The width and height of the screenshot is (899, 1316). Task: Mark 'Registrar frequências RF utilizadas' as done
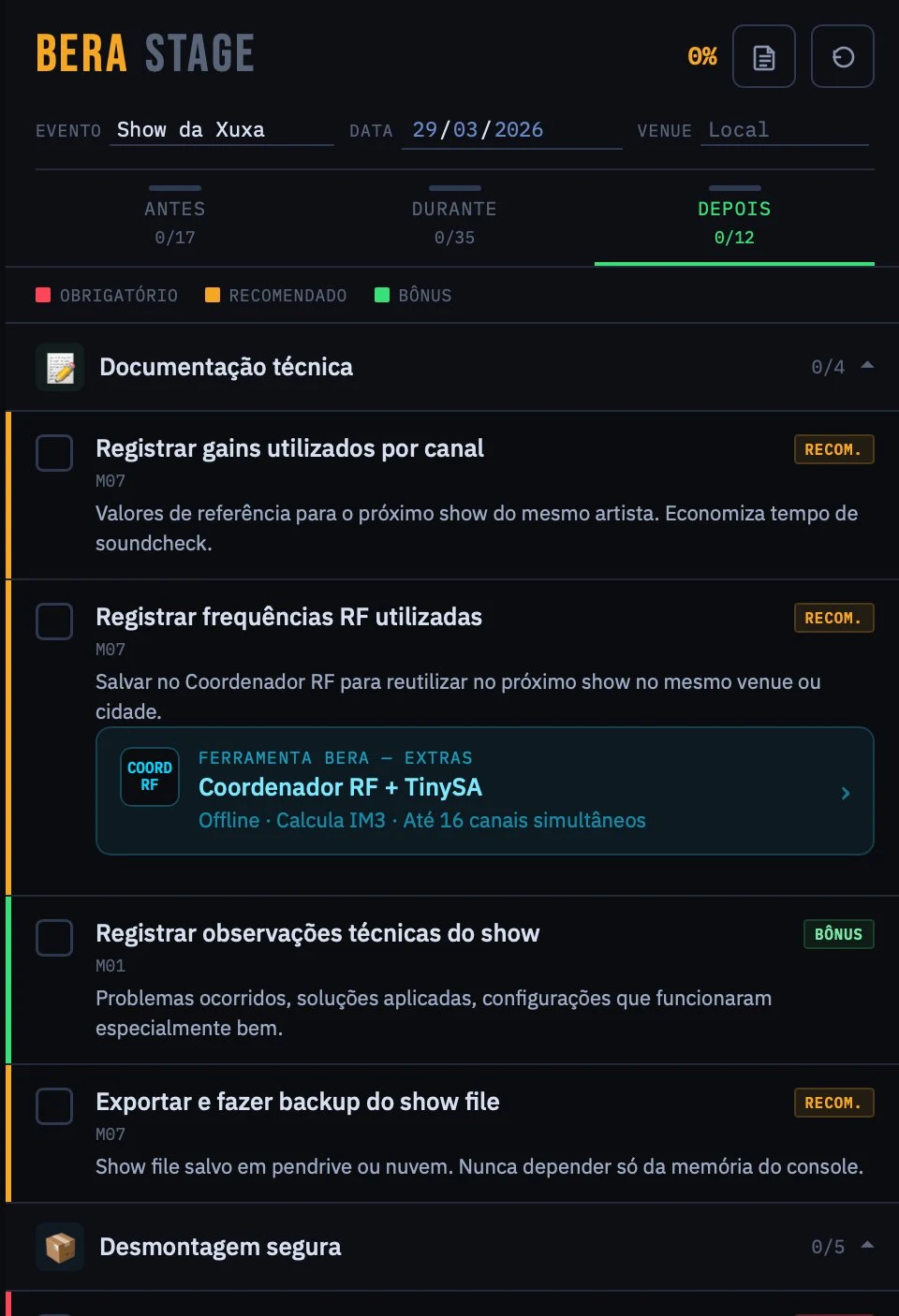point(53,621)
